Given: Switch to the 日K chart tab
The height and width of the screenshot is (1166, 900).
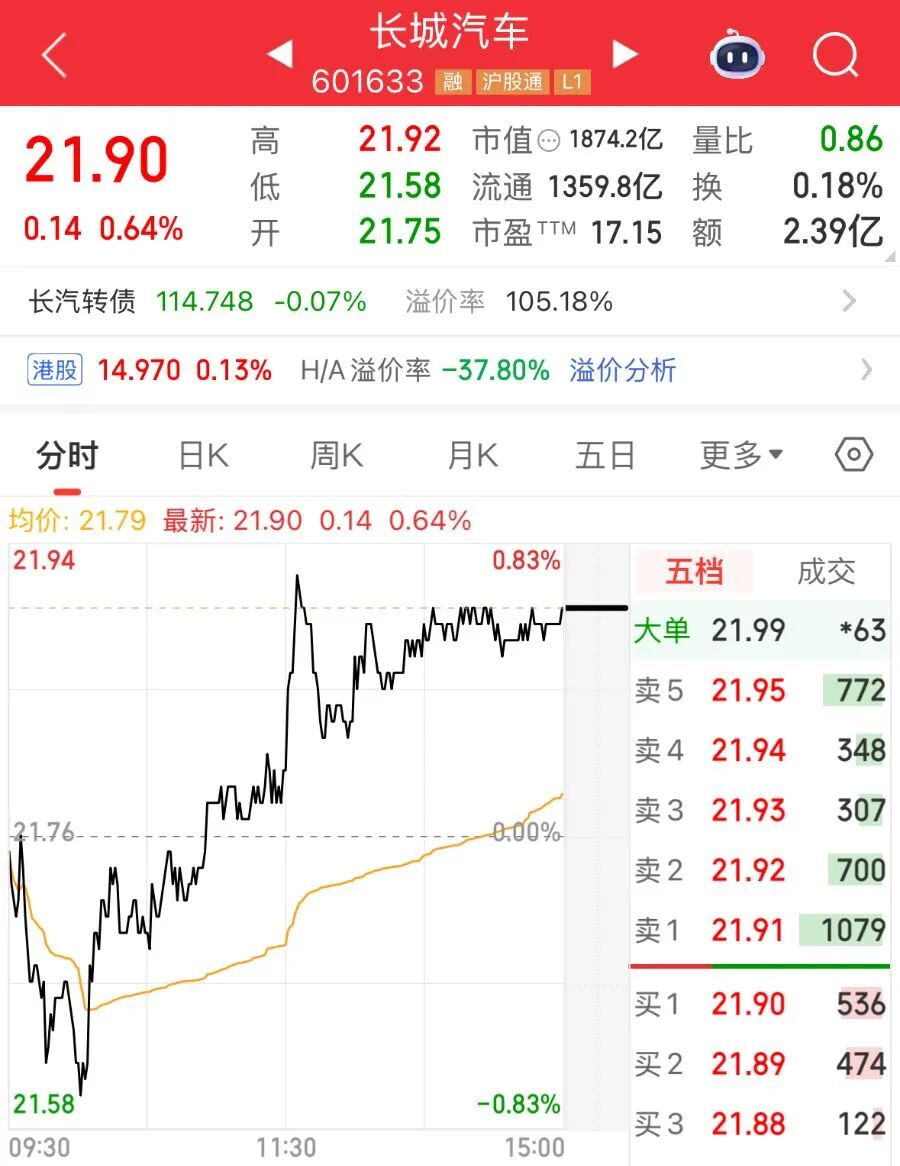Looking at the screenshot, I should tap(203, 457).
